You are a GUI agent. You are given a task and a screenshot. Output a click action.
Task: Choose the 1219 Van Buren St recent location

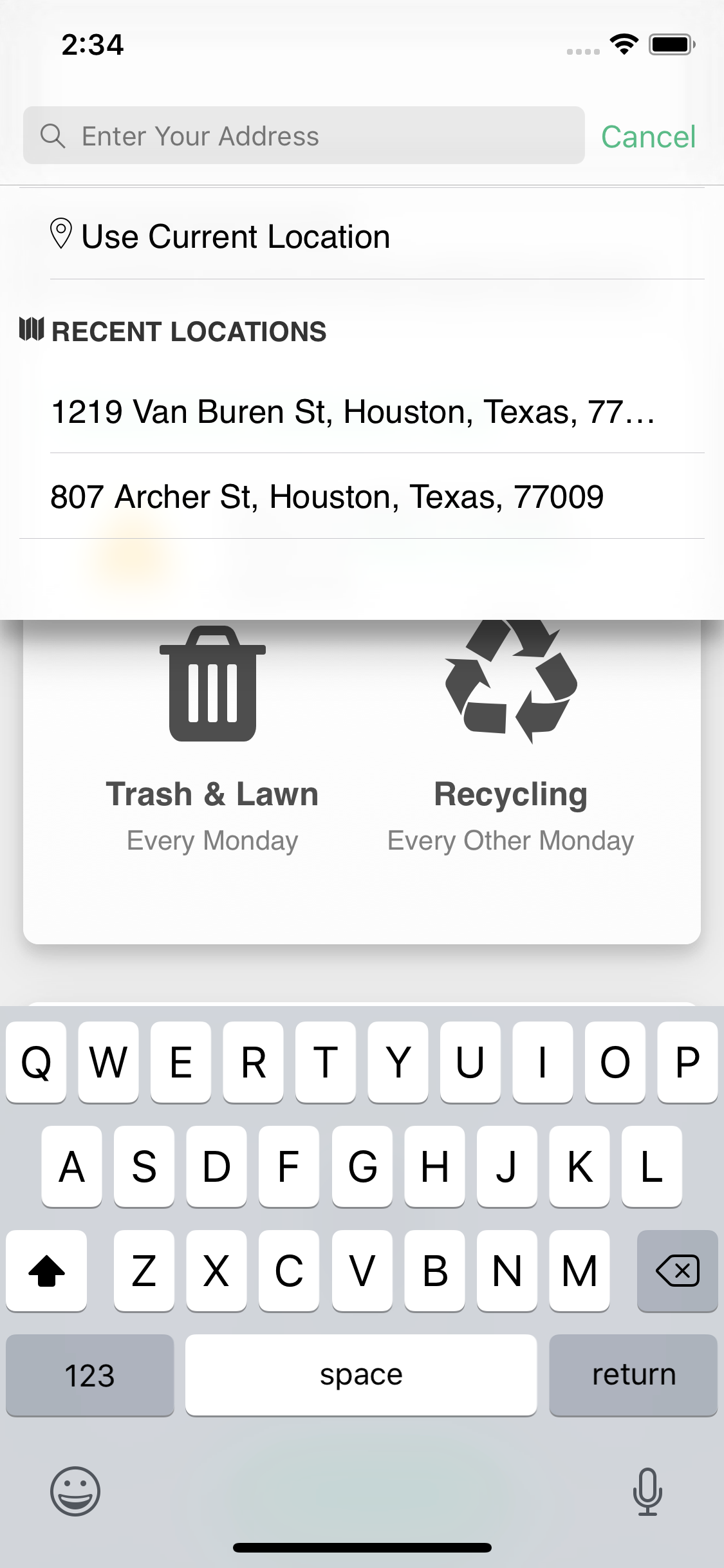tap(362, 411)
